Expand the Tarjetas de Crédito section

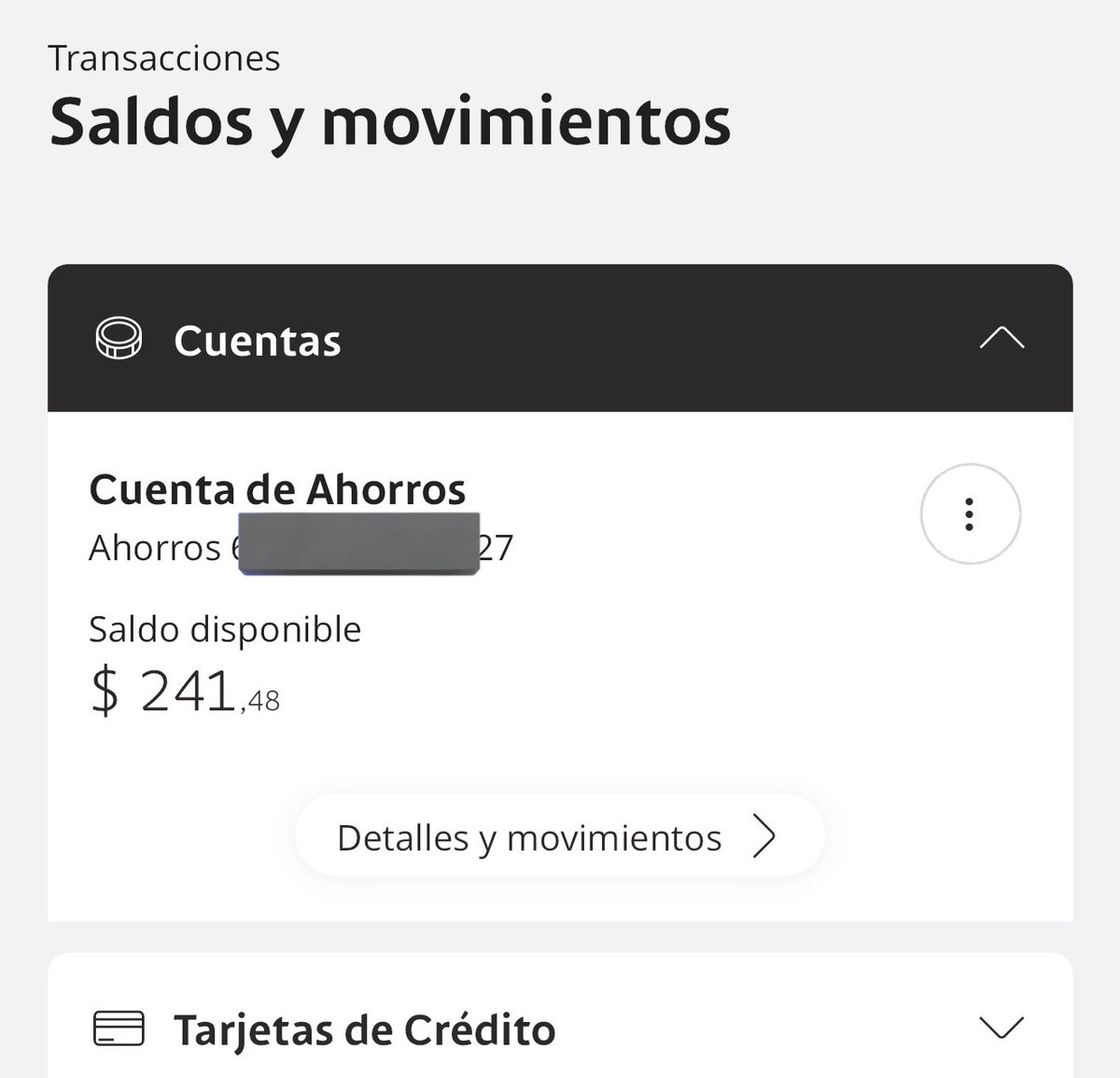pyautogui.click(x=1001, y=1028)
